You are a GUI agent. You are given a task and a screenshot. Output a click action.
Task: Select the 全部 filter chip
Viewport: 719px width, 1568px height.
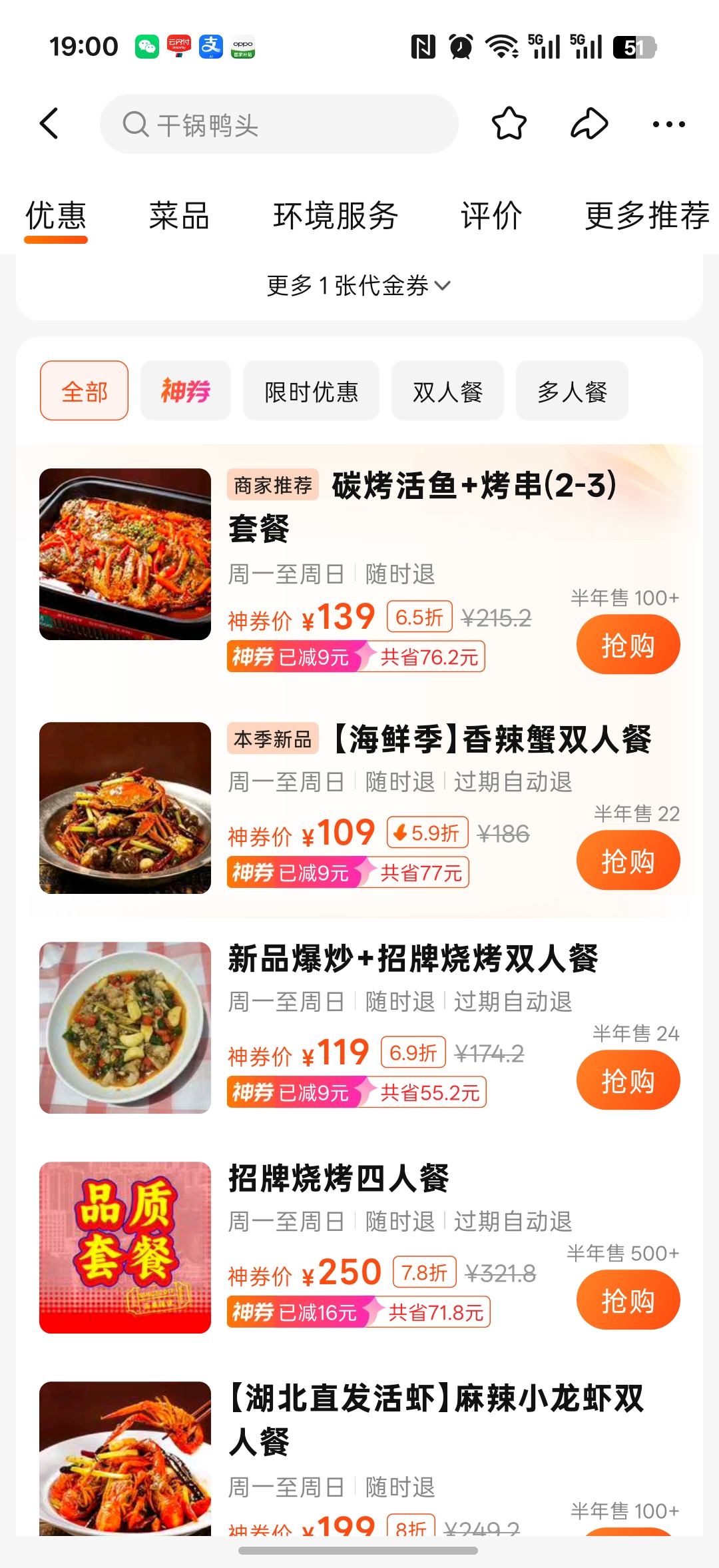tap(84, 391)
